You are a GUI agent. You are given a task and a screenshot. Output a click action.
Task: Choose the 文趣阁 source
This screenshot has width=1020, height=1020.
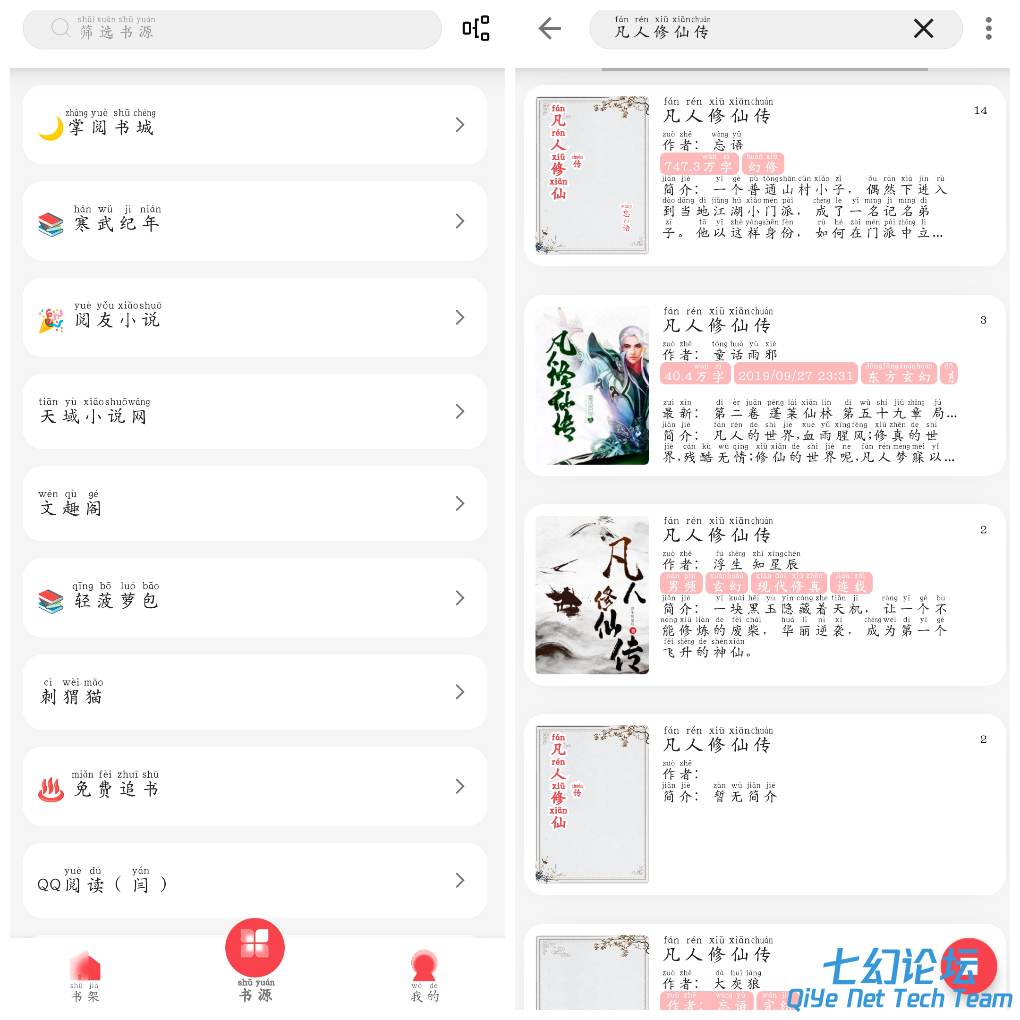254,504
